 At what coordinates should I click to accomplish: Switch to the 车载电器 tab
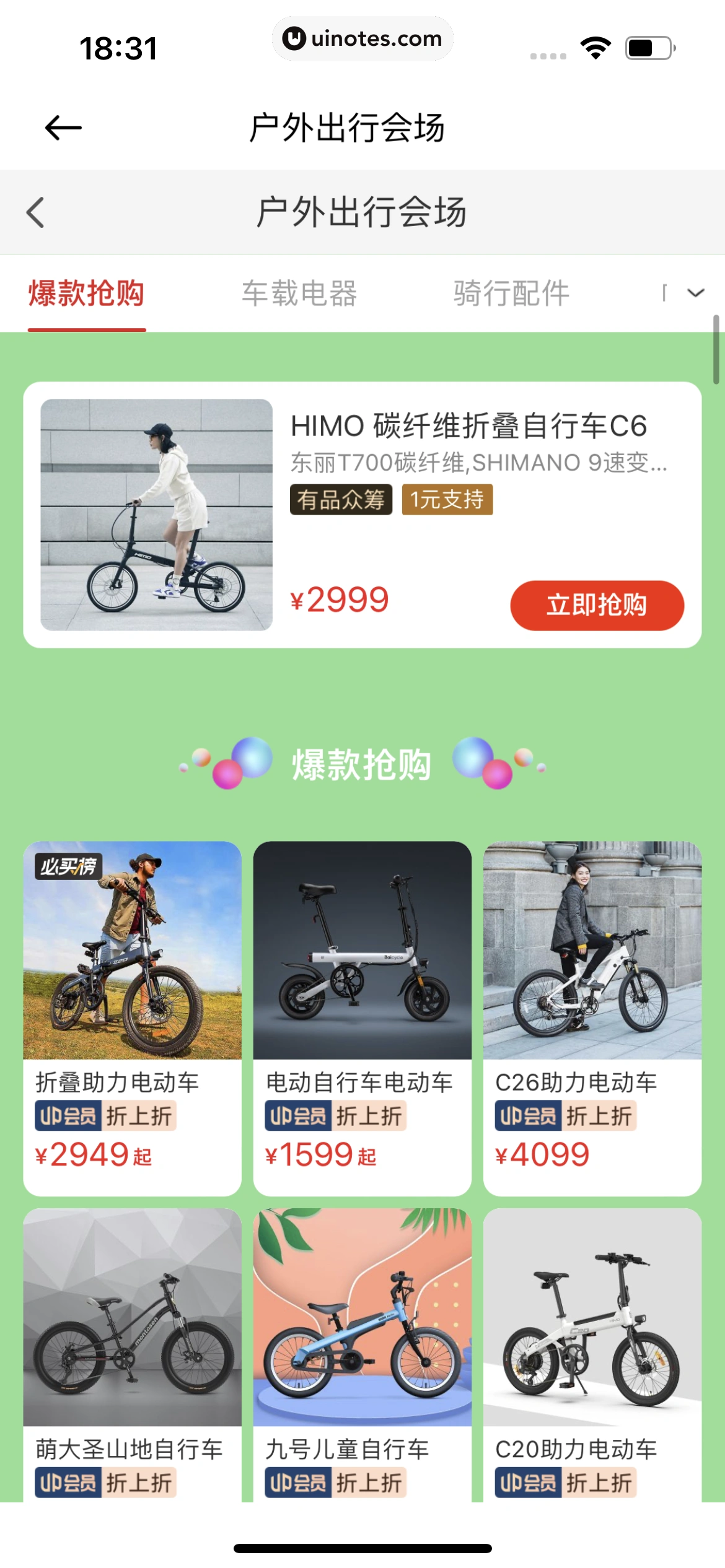(299, 294)
